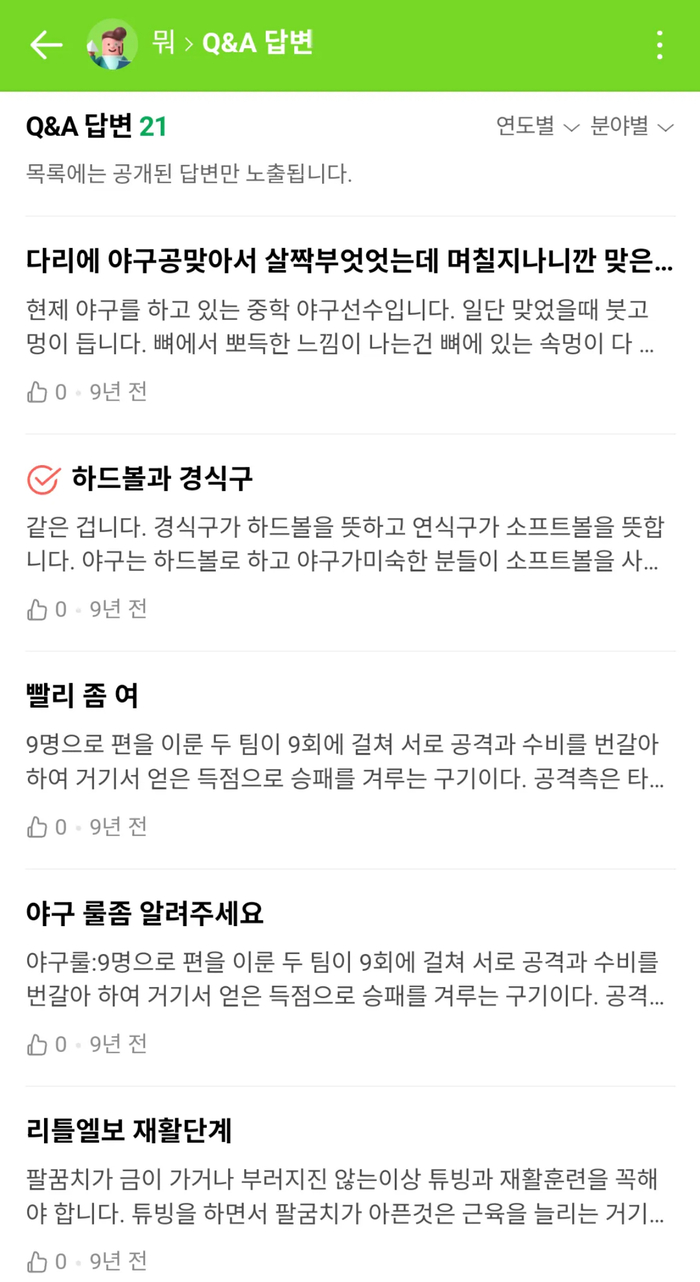Expand the 분야별 filter dropdown
The width and height of the screenshot is (700, 1282).
tap(632, 126)
